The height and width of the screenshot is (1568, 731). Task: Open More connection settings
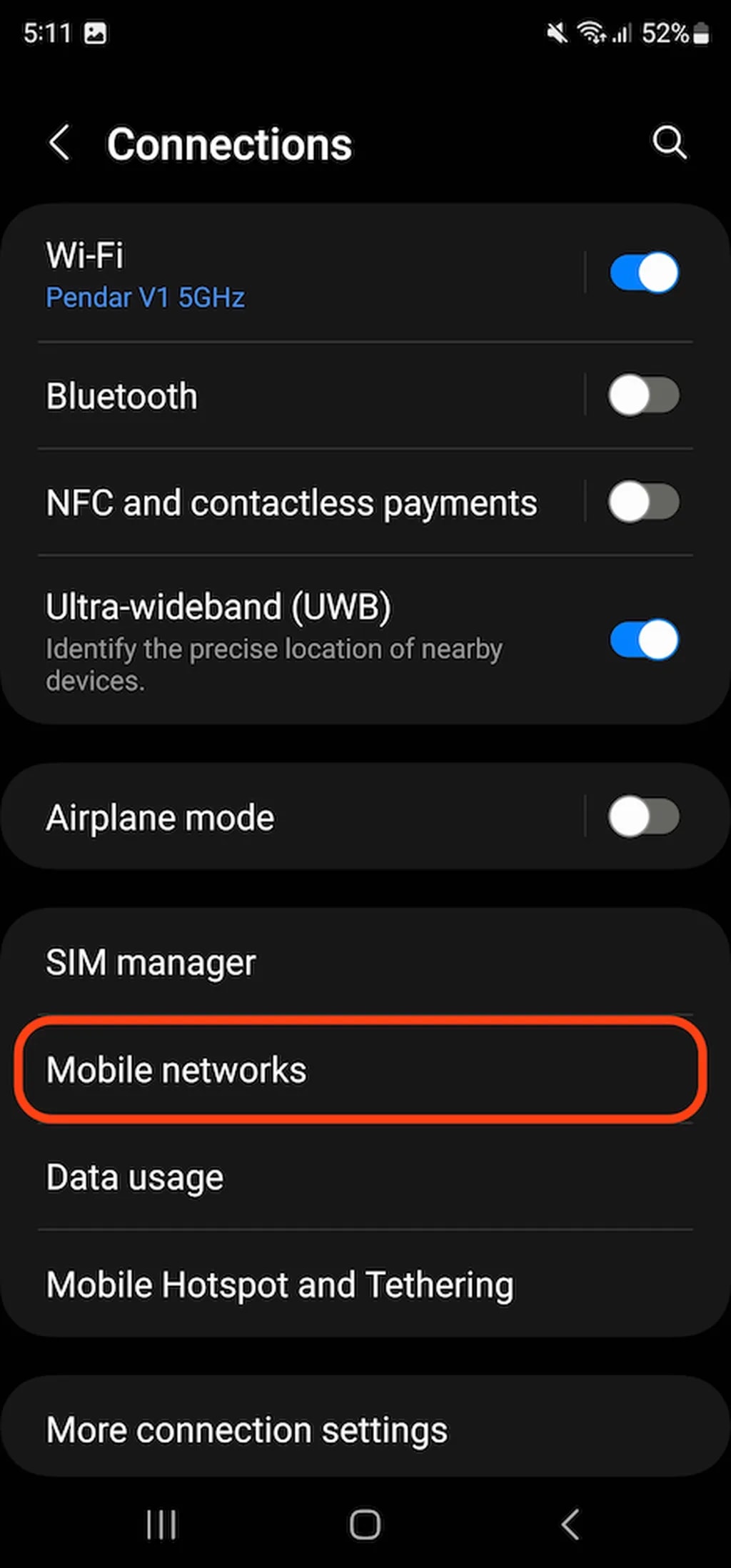(x=286, y=1430)
